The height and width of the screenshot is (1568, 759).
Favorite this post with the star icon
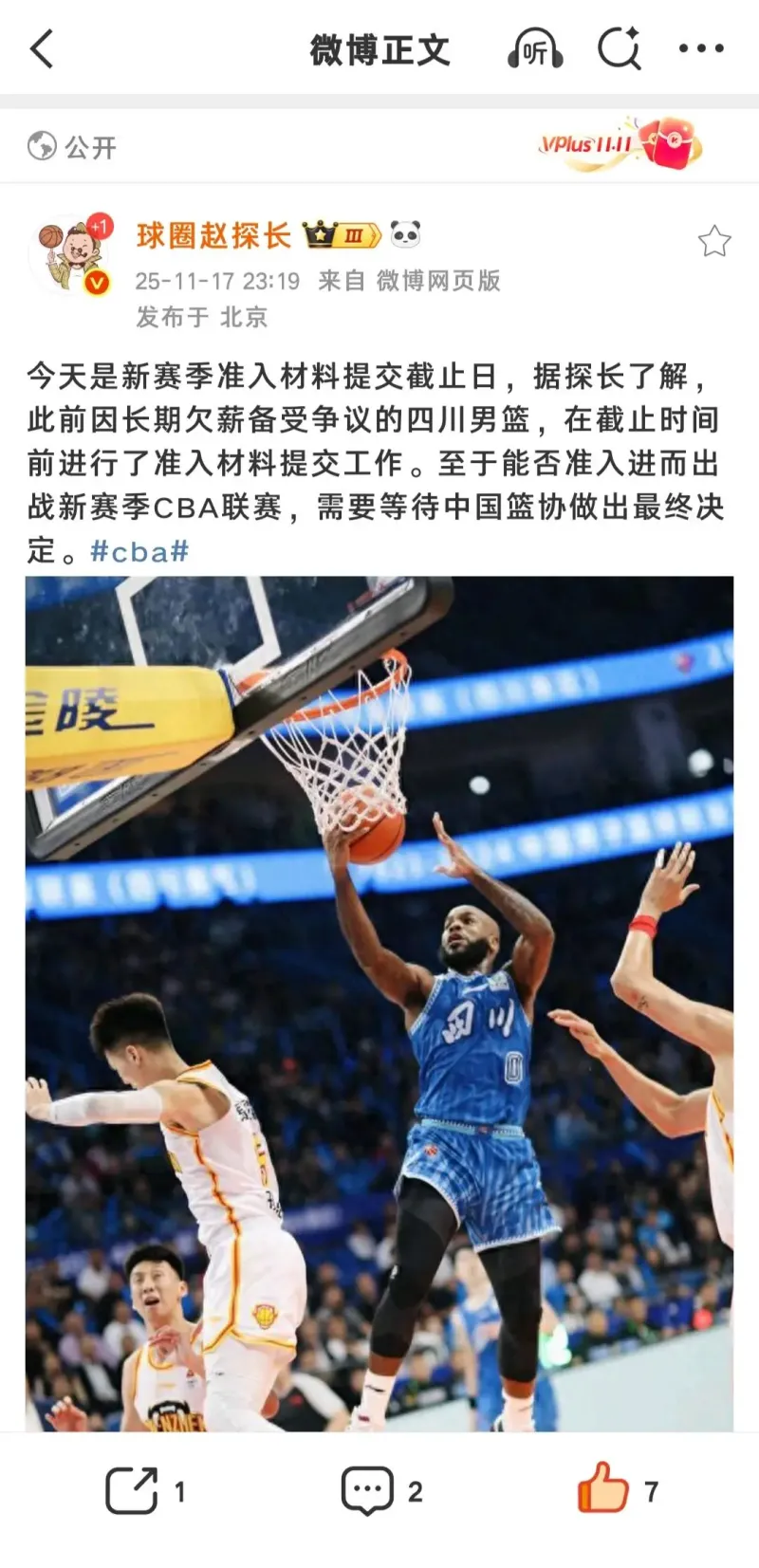click(x=713, y=243)
